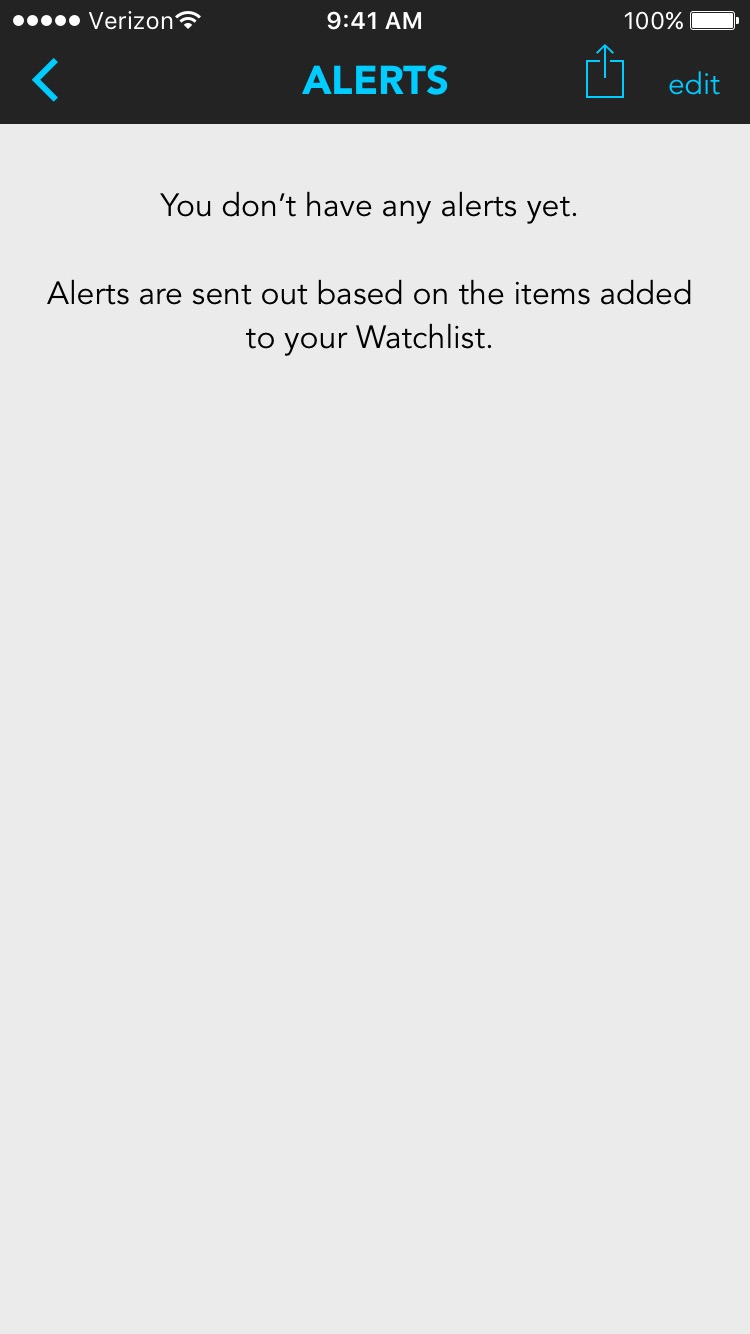Screen dimensions: 750x1334
Task: Go back from the Alerts screen
Action: [x=46, y=80]
